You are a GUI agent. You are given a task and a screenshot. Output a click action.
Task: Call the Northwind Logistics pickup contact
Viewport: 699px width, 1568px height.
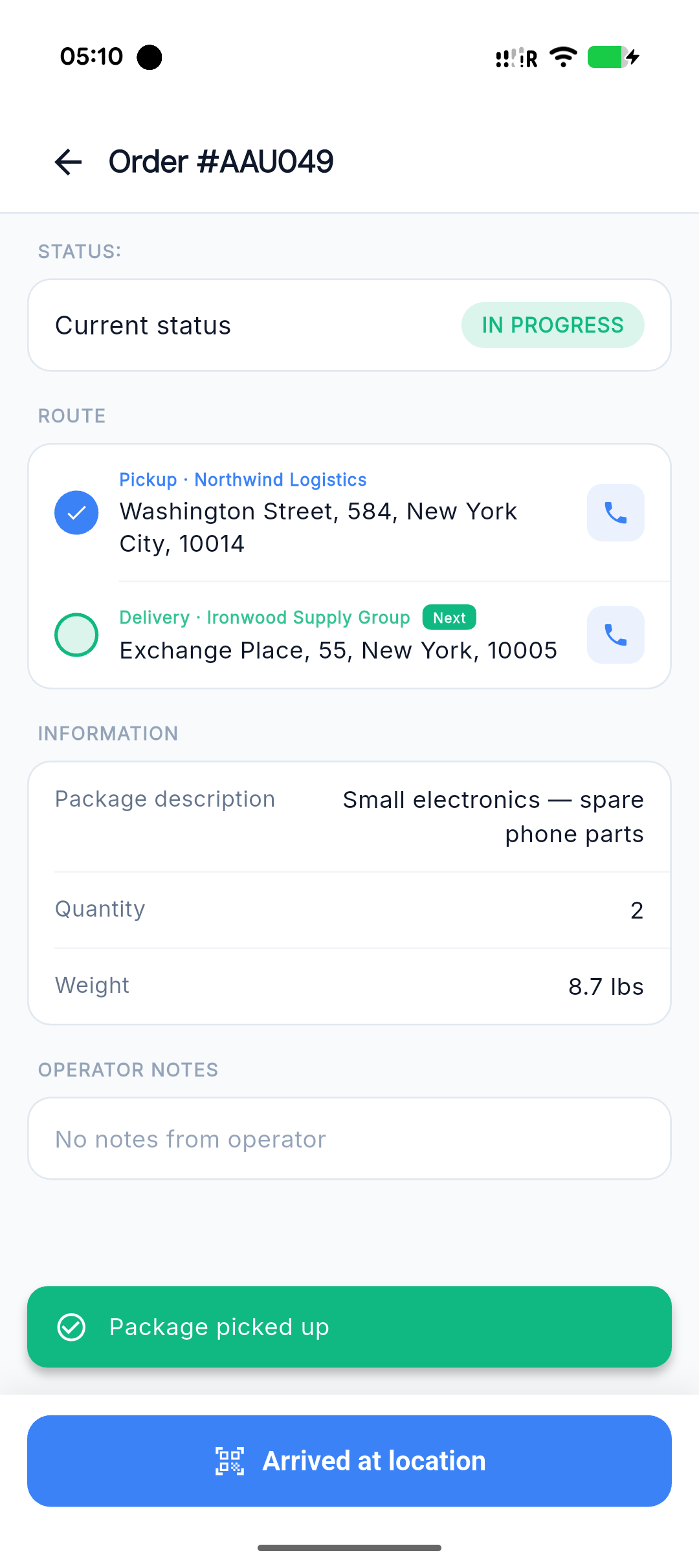pos(616,512)
